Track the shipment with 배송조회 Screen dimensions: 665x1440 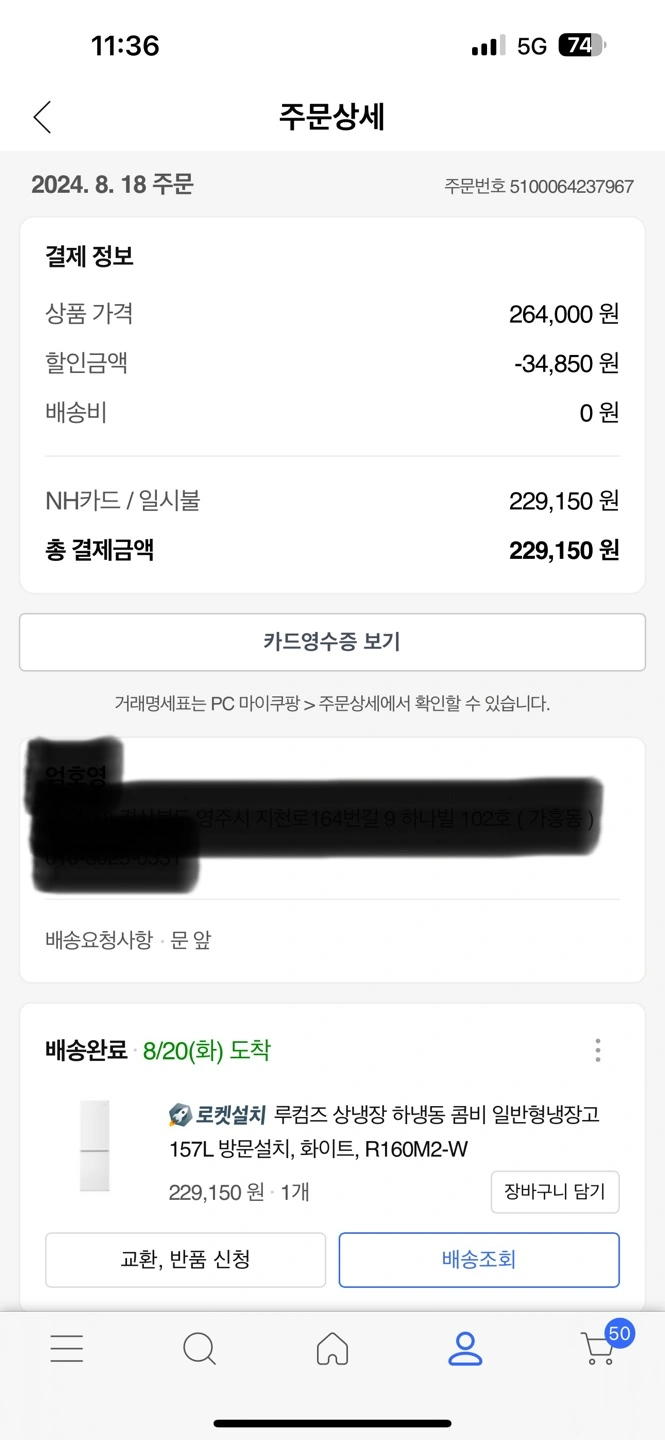coord(479,1260)
